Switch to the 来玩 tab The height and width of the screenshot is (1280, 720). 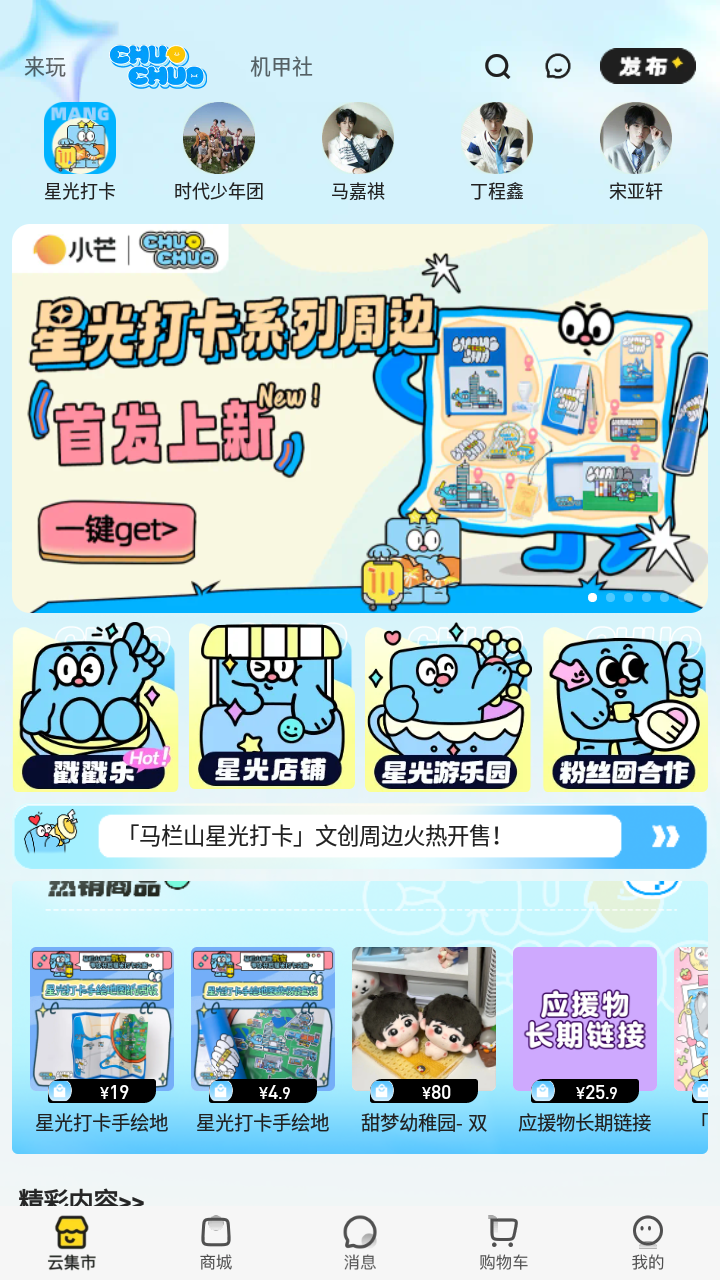[x=45, y=67]
